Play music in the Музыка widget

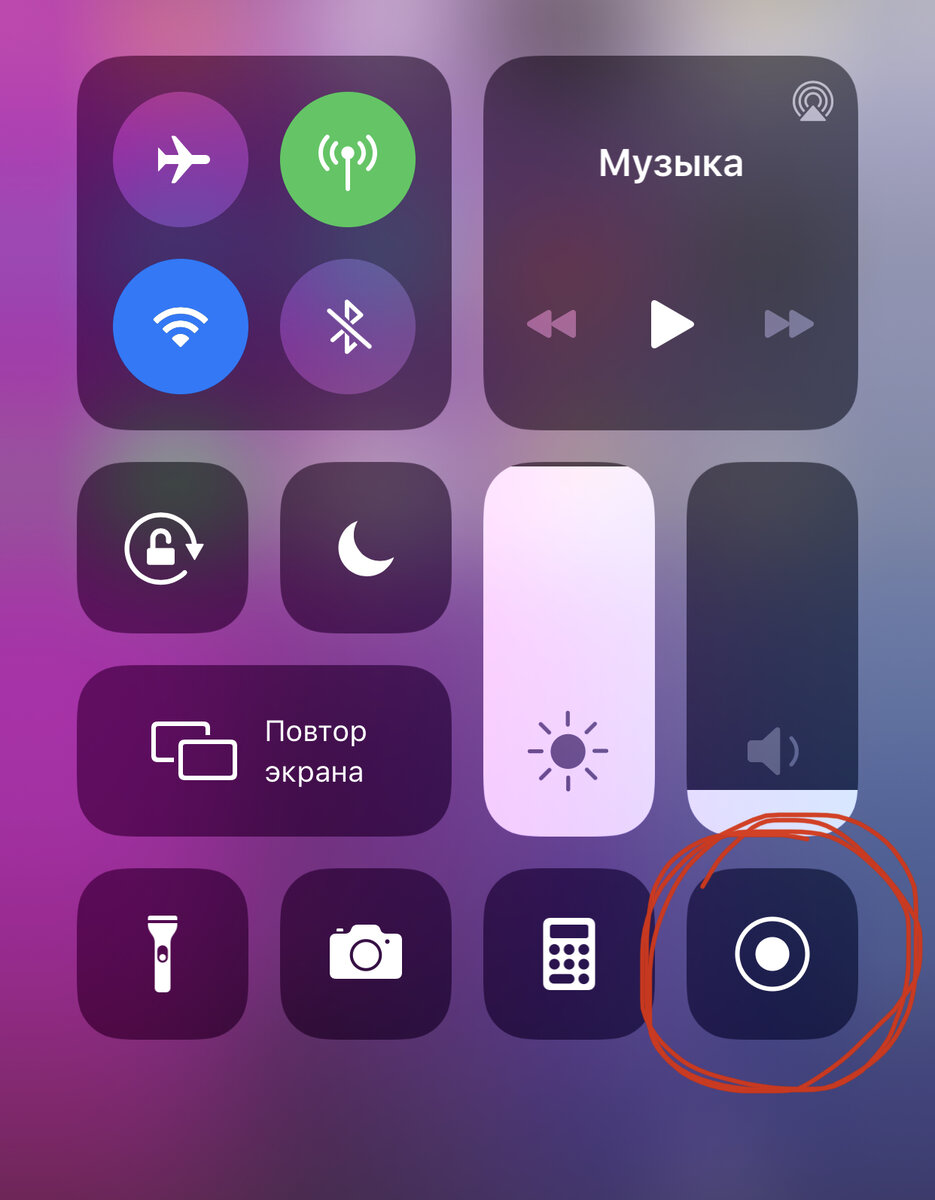point(671,323)
